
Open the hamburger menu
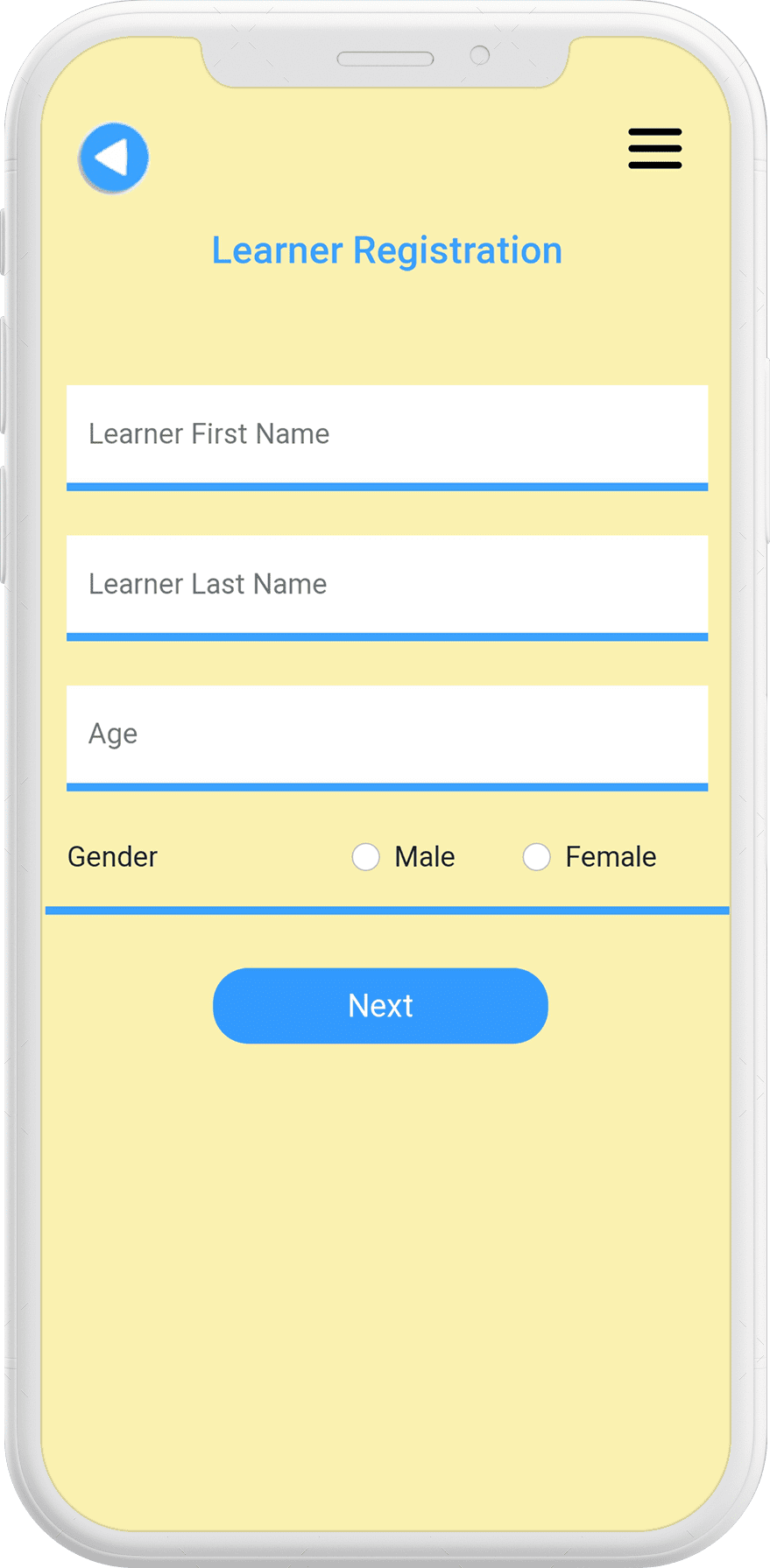(655, 148)
